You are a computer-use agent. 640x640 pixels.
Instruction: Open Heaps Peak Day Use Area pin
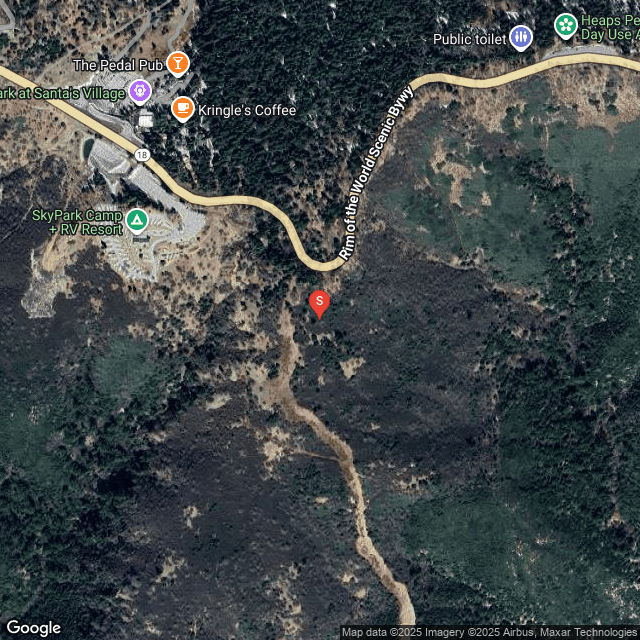tap(566, 24)
